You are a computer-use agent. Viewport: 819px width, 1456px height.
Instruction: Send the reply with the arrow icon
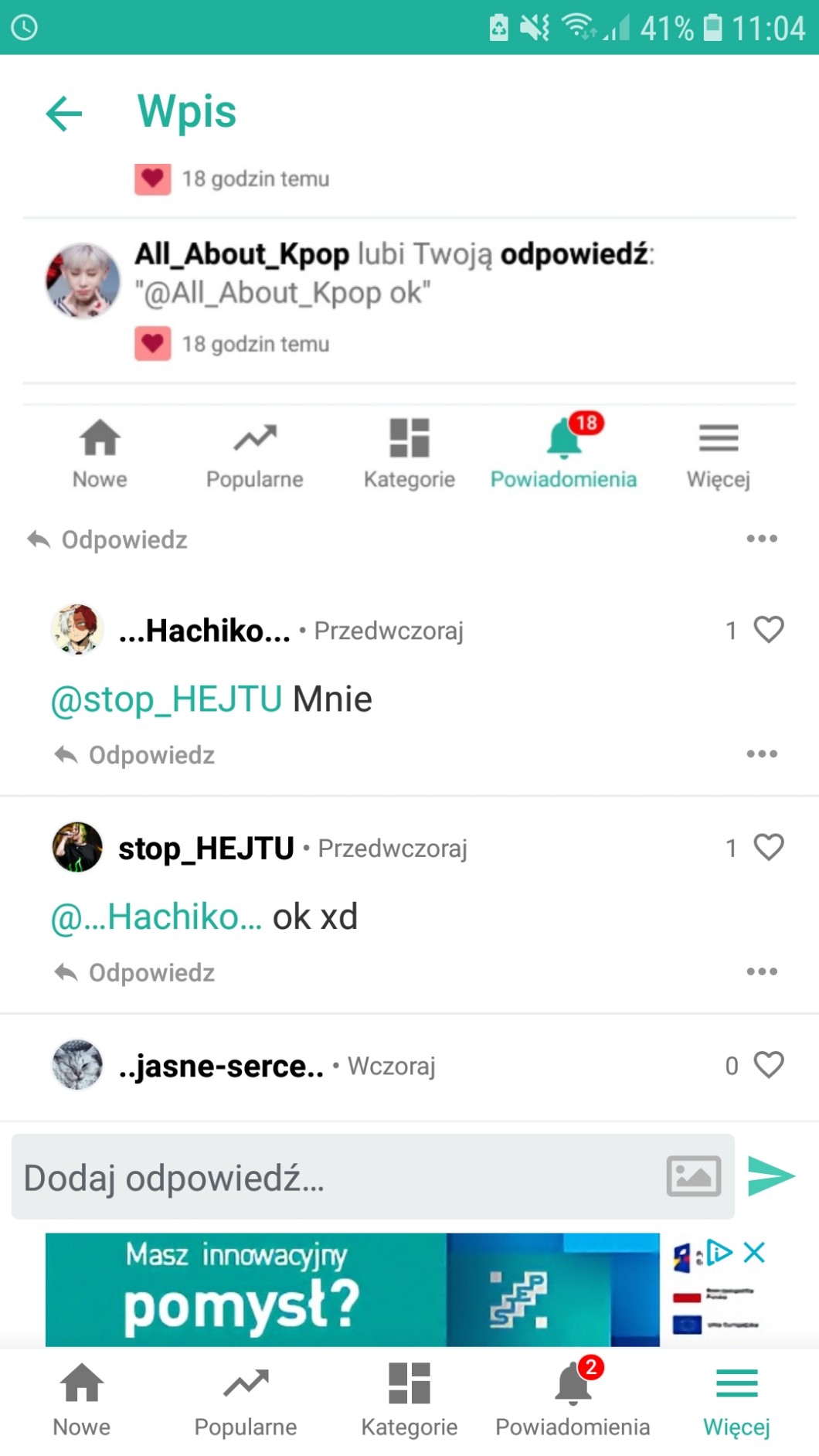coord(771,1176)
